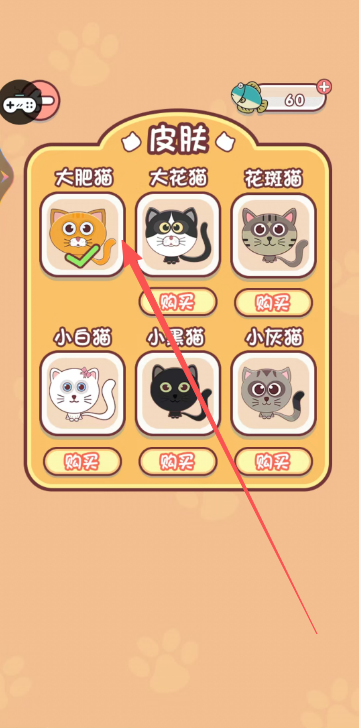361x728 pixels.
Task: Select the 花斑猫 skin tile
Action: pyautogui.click(x=274, y=235)
